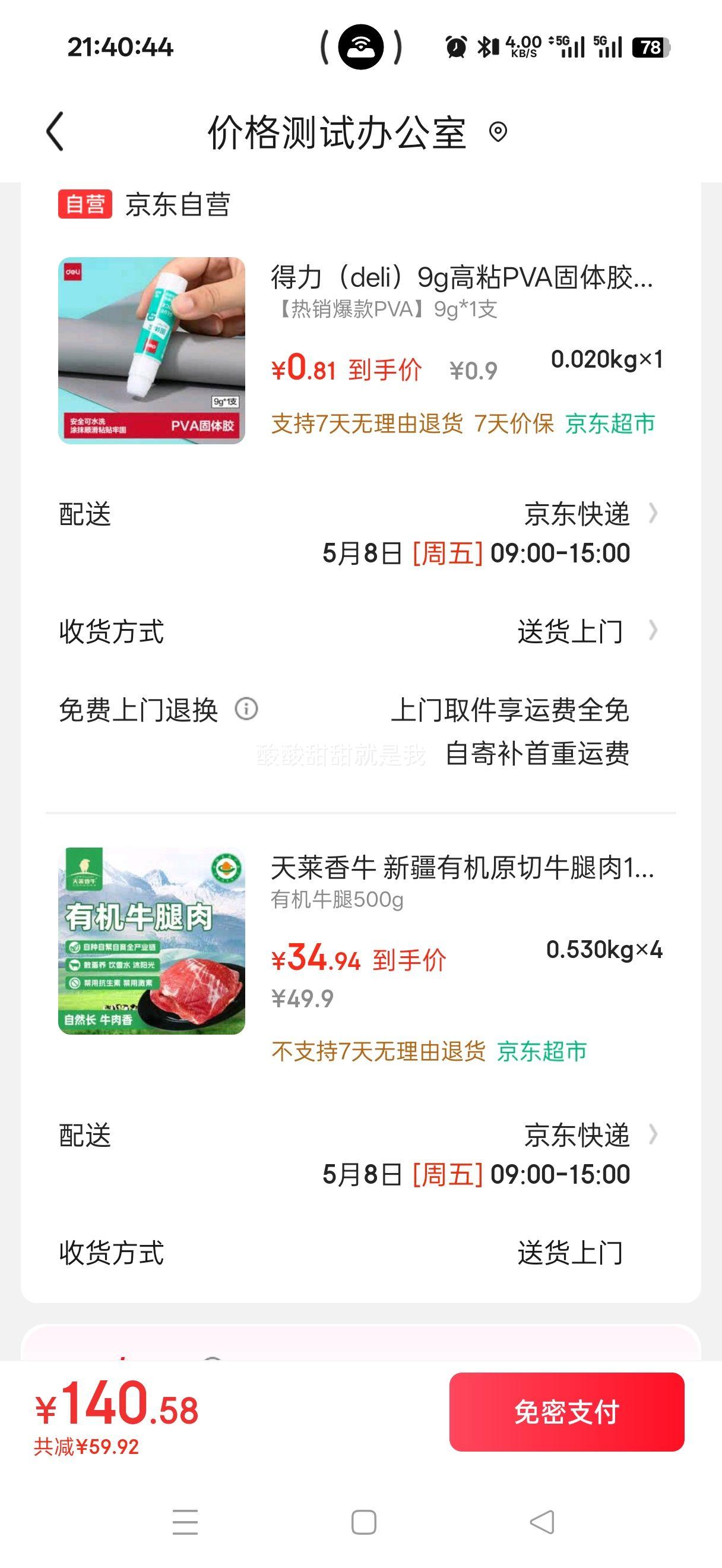Go back using the header arrow
The height and width of the screenshot is (1568, 722).
pos(55,131)
